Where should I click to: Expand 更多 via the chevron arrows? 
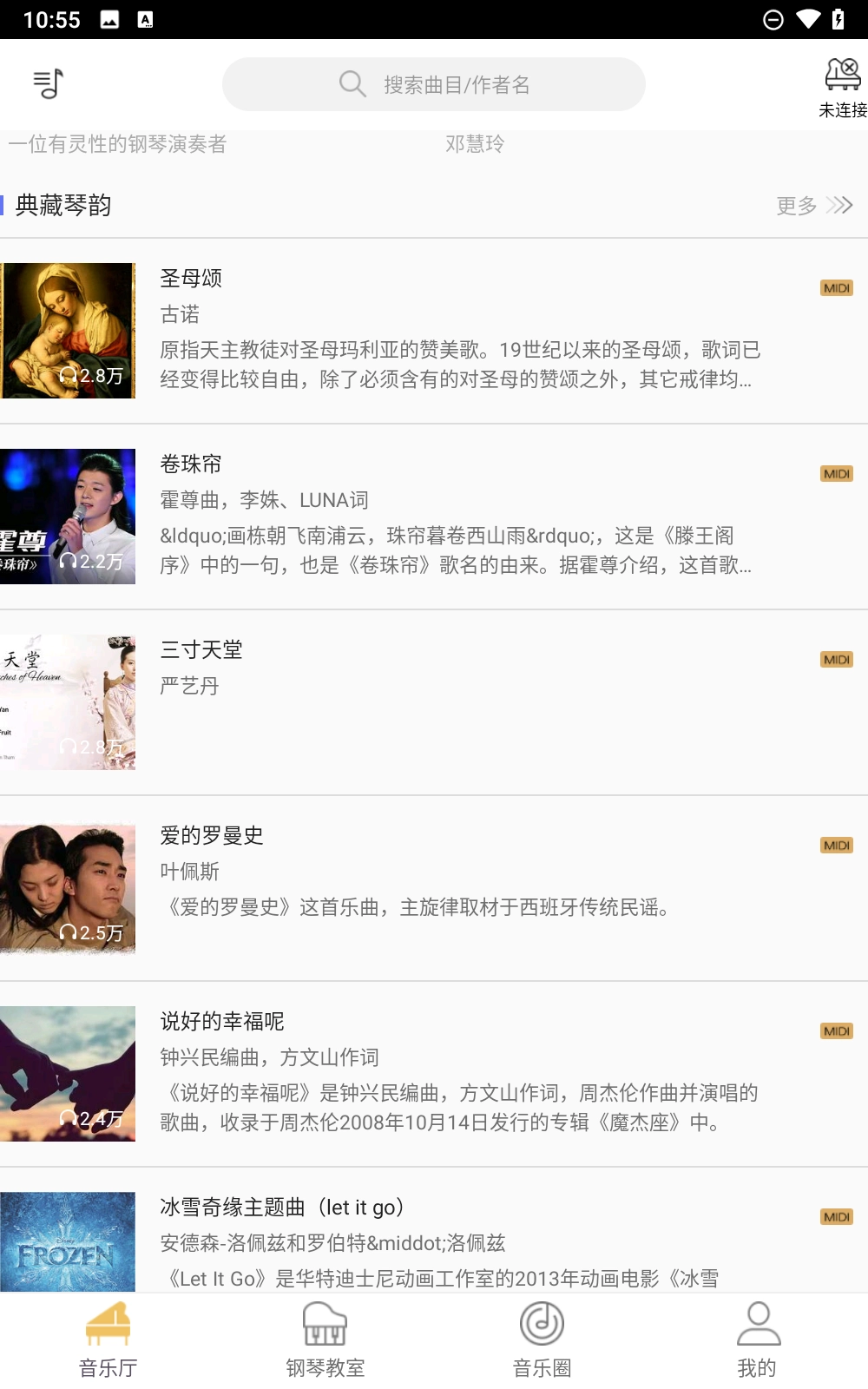coord(838,205)
